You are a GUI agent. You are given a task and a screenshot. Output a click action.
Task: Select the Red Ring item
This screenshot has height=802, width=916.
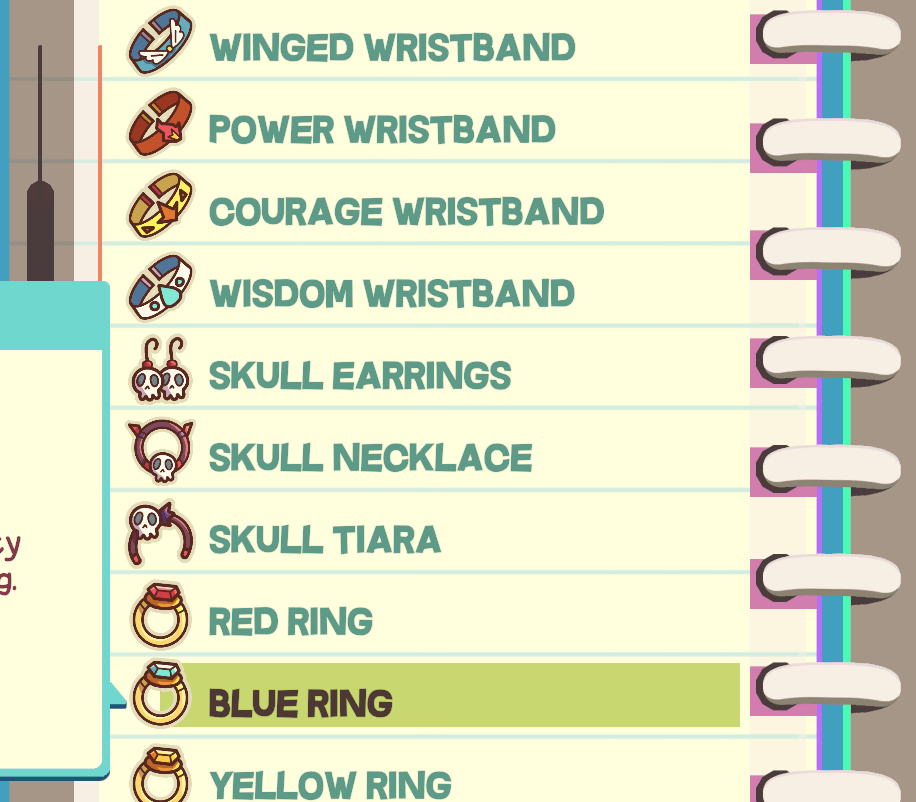(x=290, y=621)
